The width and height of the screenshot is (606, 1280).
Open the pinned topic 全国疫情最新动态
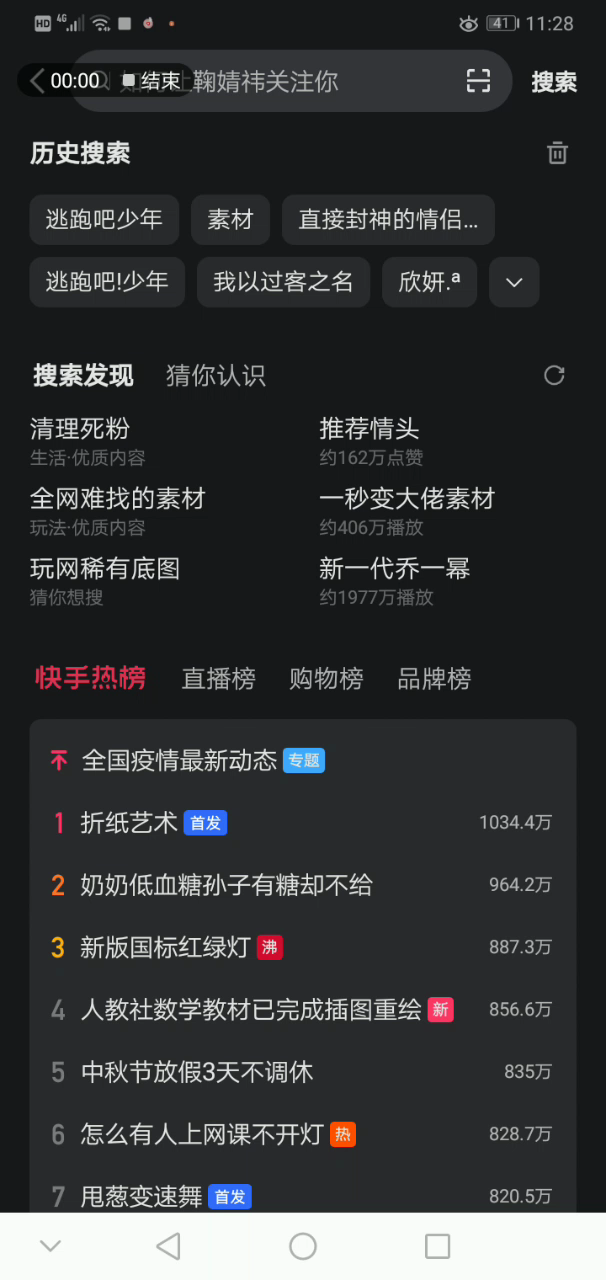tap(179, 760)
